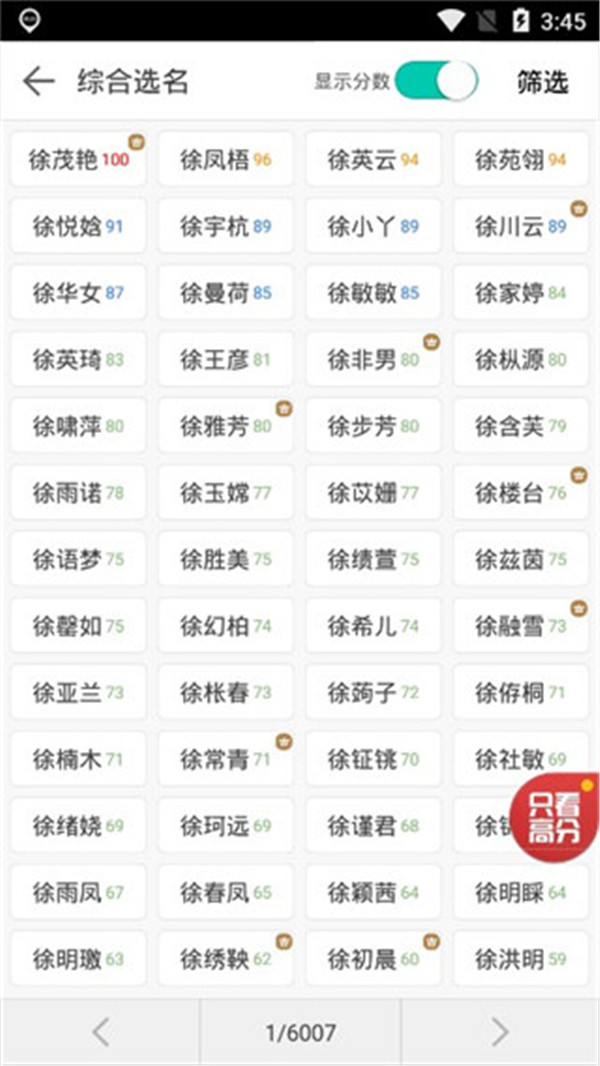Go to the next page of names
600x1066 pixels.
(x=500, y=1032)
